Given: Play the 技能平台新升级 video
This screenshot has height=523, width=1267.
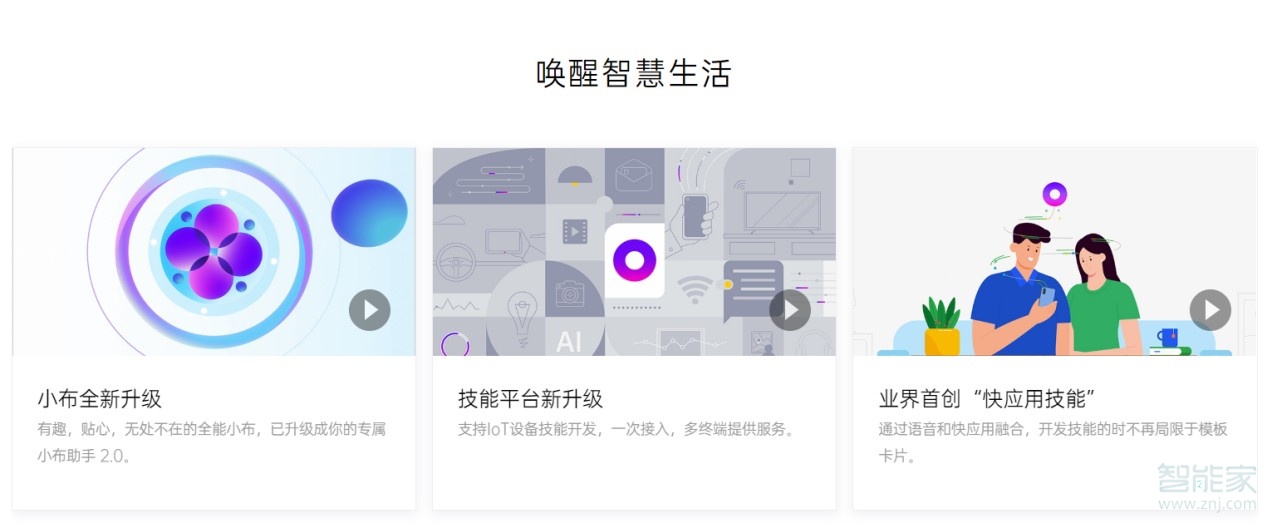Looking at the screenshot, I should tap(790, 310).
